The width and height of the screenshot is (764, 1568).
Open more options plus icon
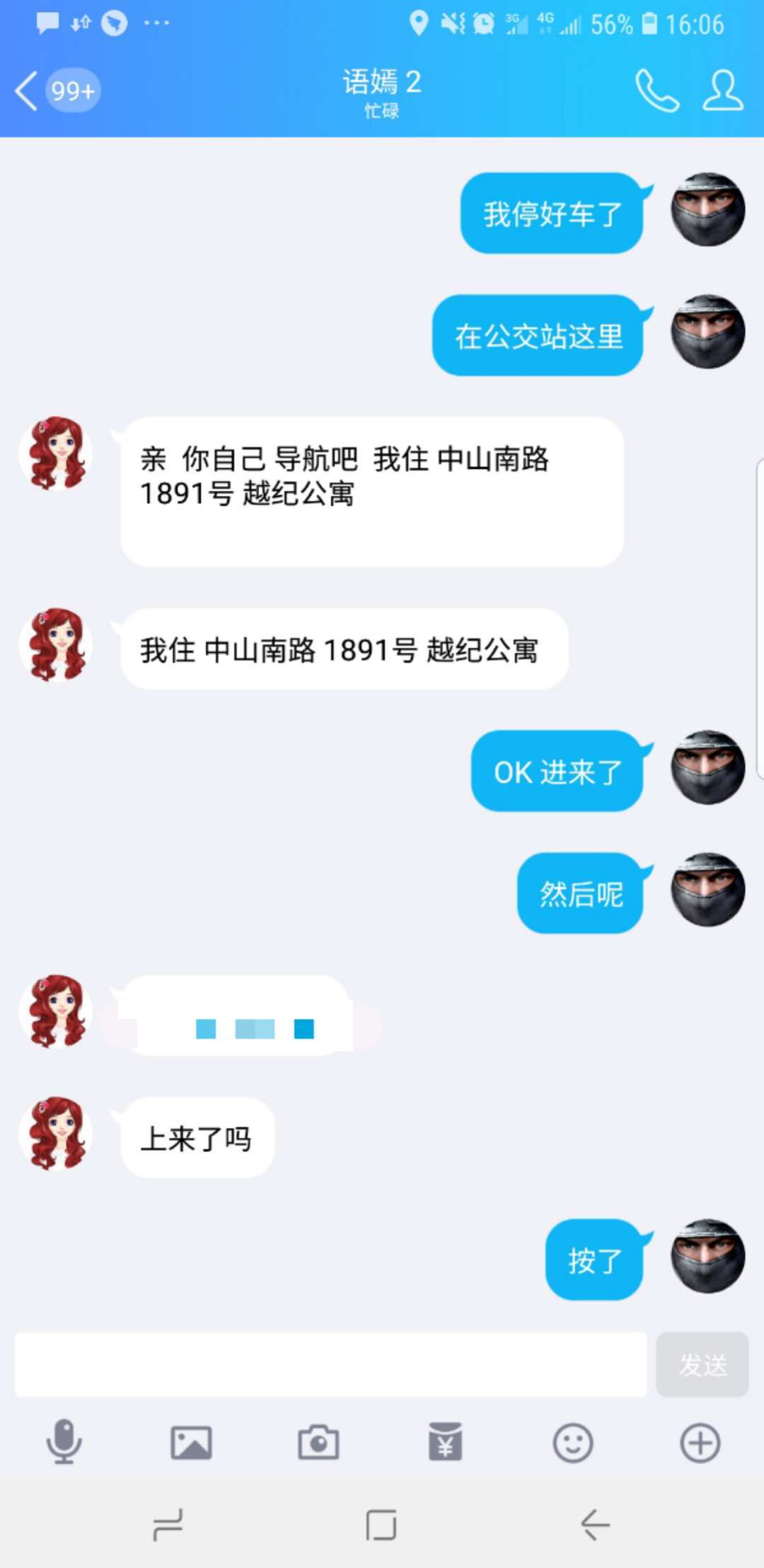700,1442
